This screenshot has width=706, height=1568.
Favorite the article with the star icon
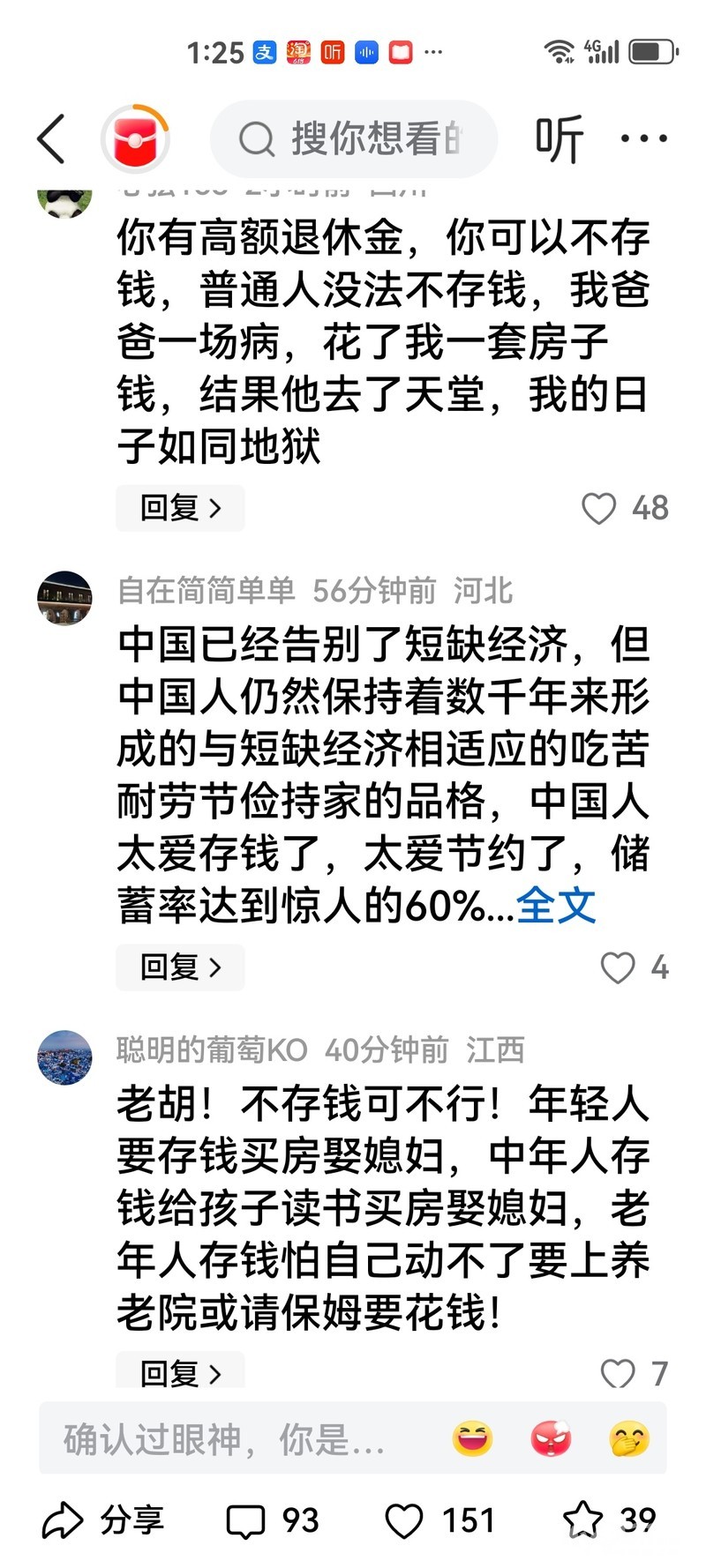pos(582,1520)
